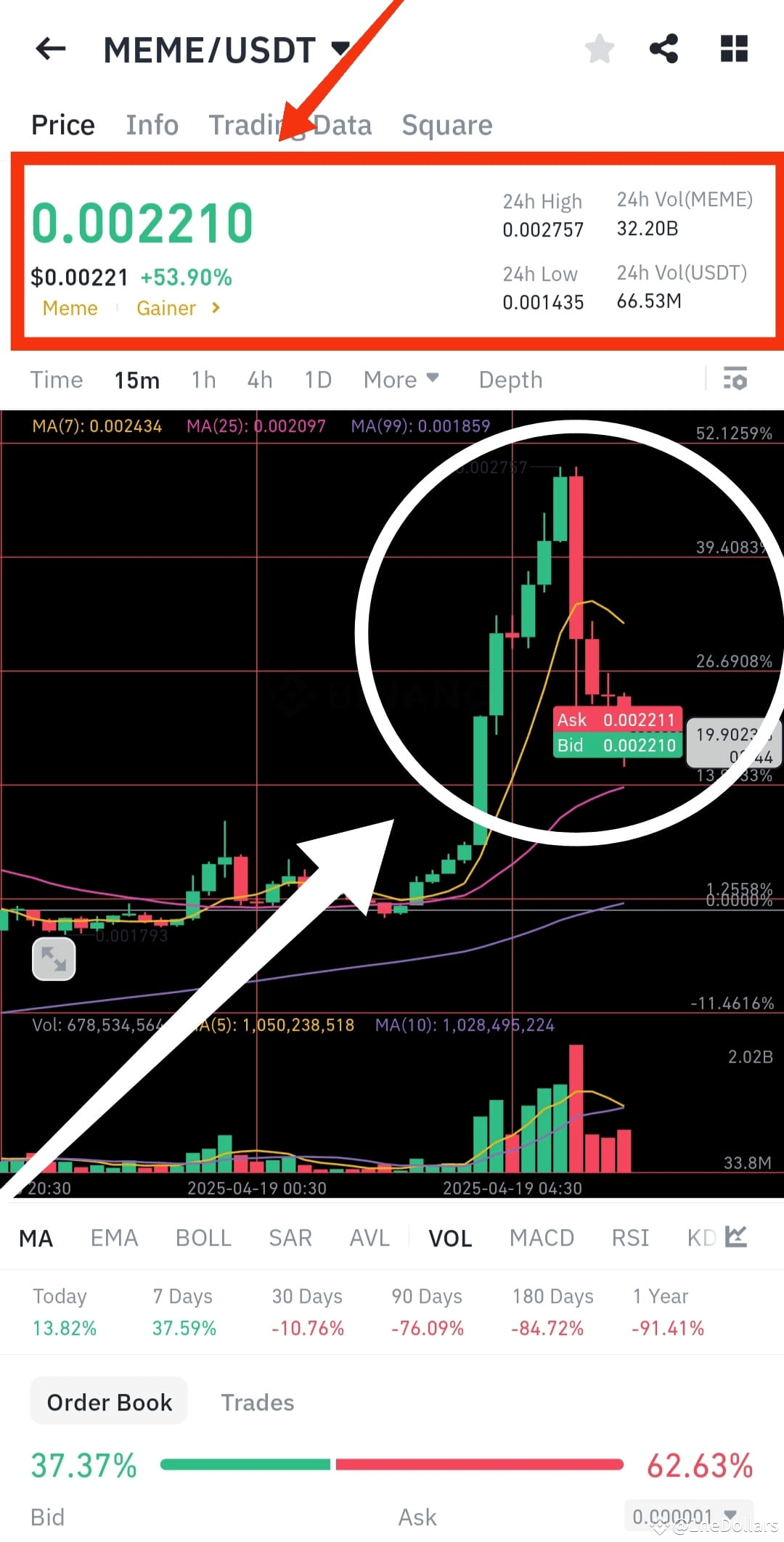Expand the chart to full screen
The height and width of the screenshot is (1542, 784).
click(x=54, y=959)
